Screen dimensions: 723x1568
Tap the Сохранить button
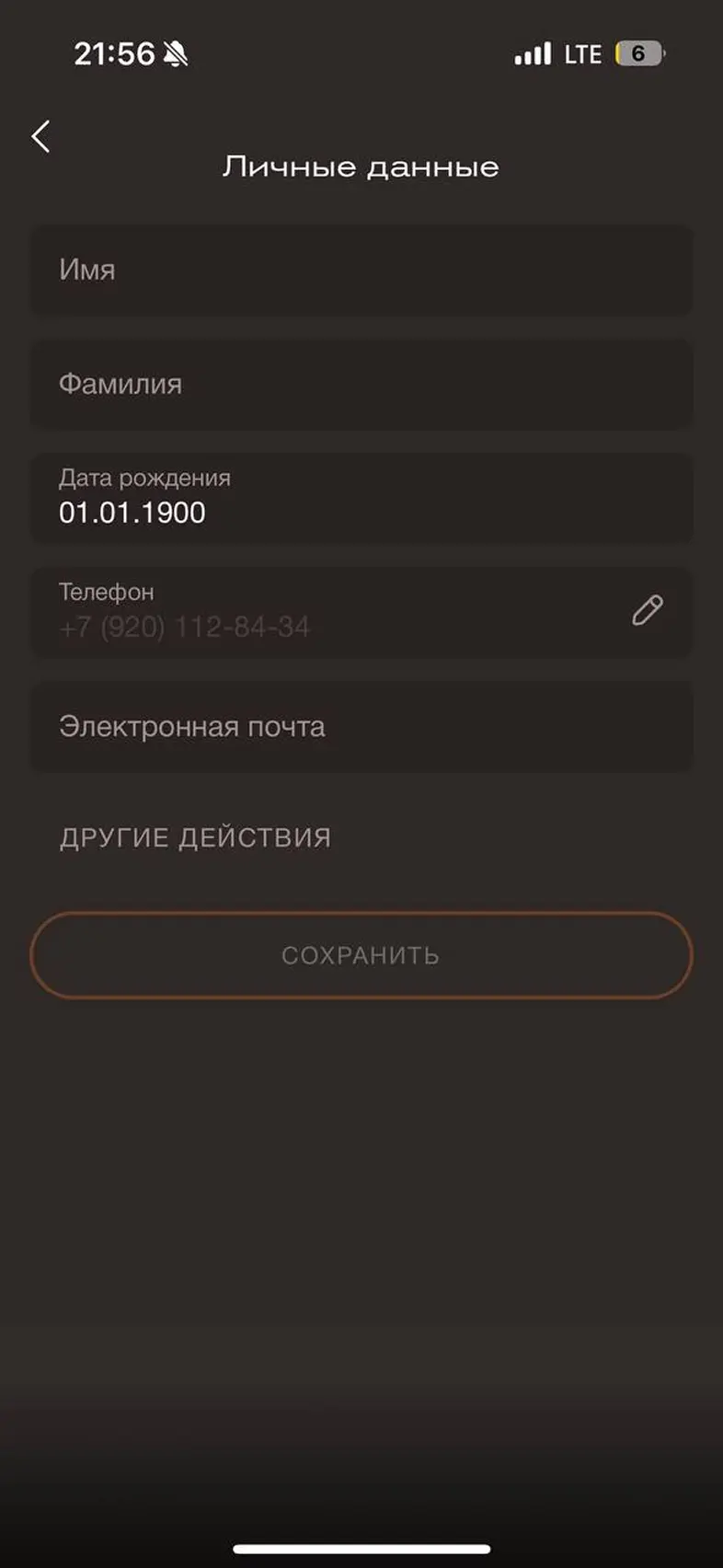coord(361,955)
